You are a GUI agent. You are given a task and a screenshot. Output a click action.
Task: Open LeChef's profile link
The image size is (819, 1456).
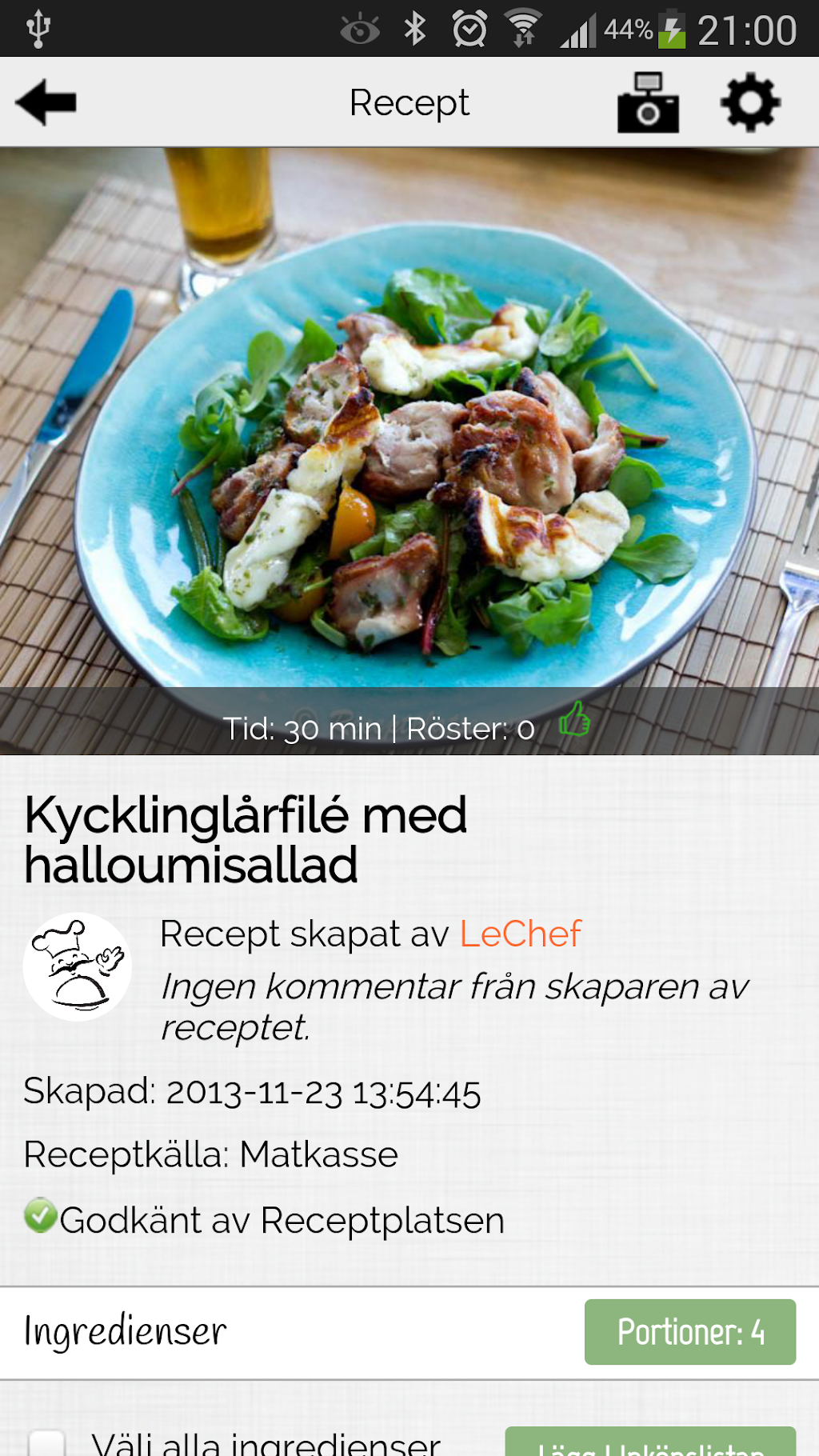[x=520, y=934]
